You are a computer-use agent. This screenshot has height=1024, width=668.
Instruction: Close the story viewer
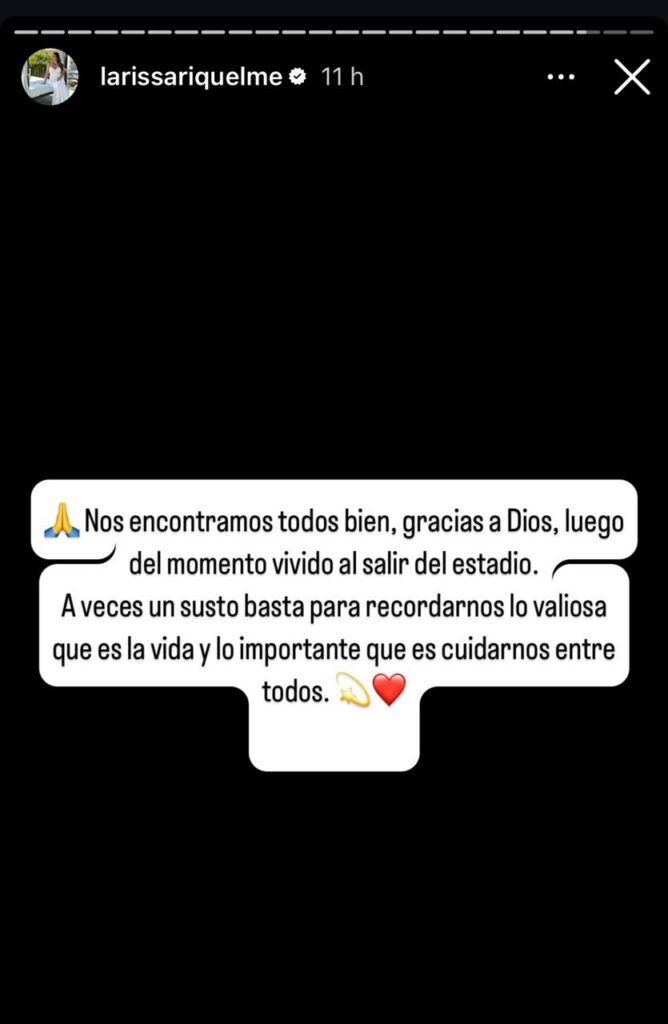coord(631,77)
